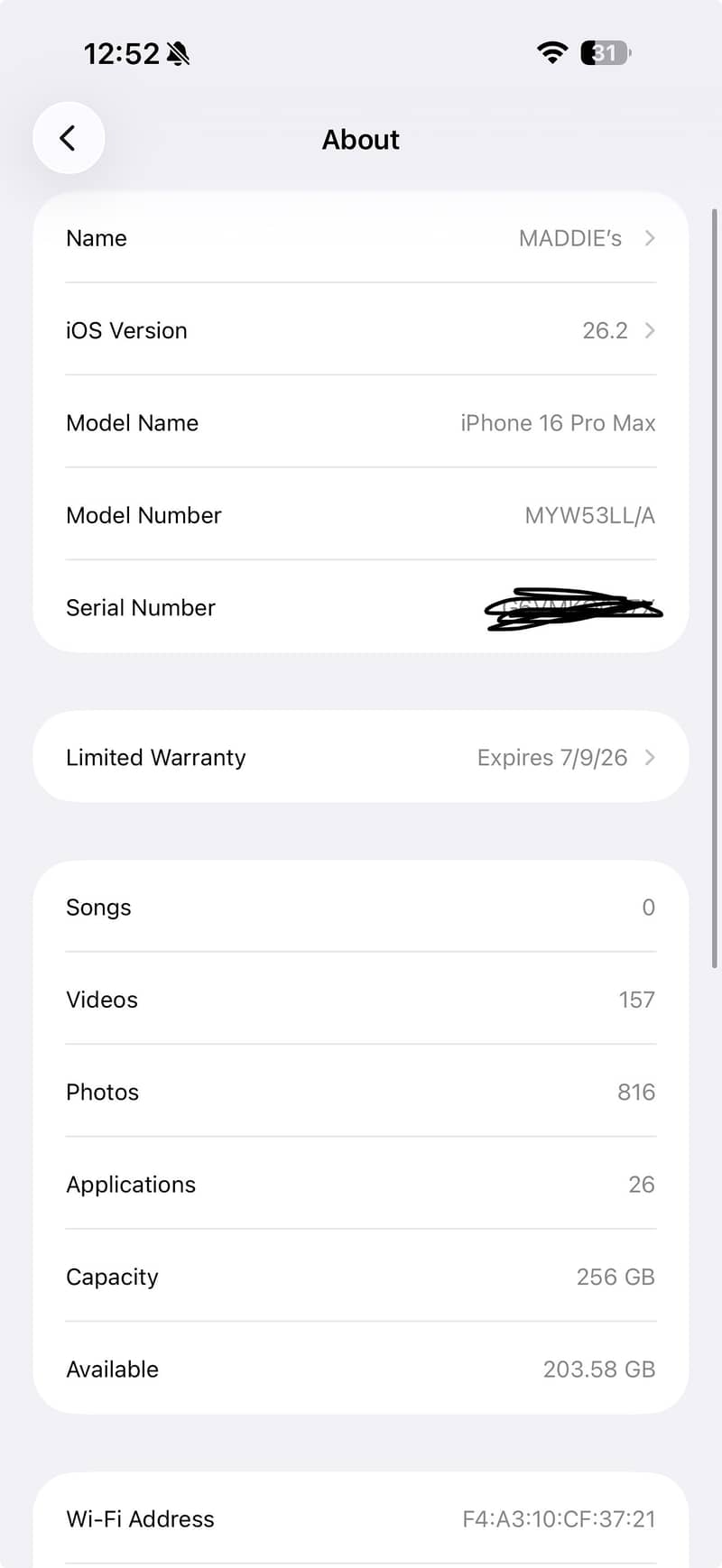Screen dimensions: 722x1568
Task: Expand the Limited Warranty expiring 7/9/26
Action: pyautogui.click(x=361, y=757)
